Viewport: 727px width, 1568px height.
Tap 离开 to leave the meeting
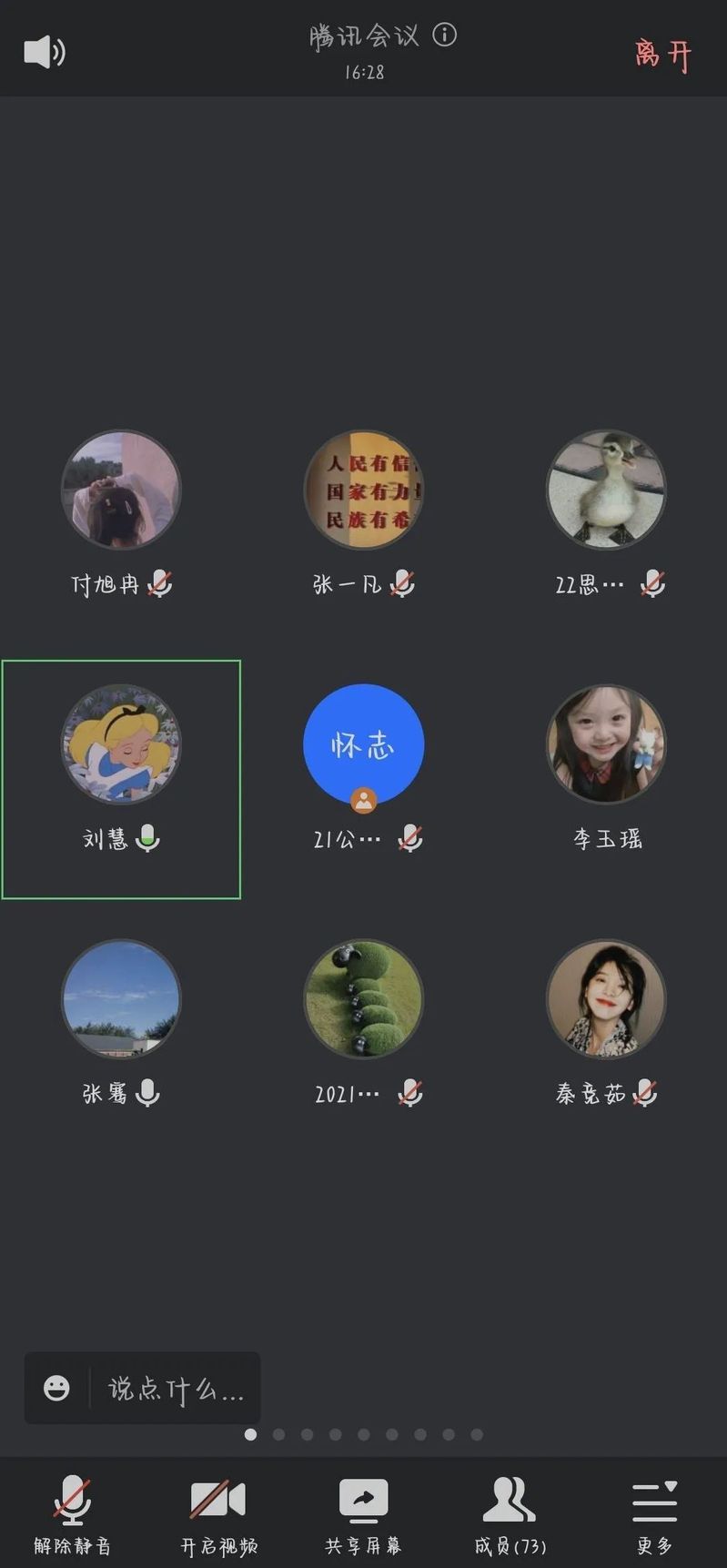pyautogui.click(x=663, y=56)
